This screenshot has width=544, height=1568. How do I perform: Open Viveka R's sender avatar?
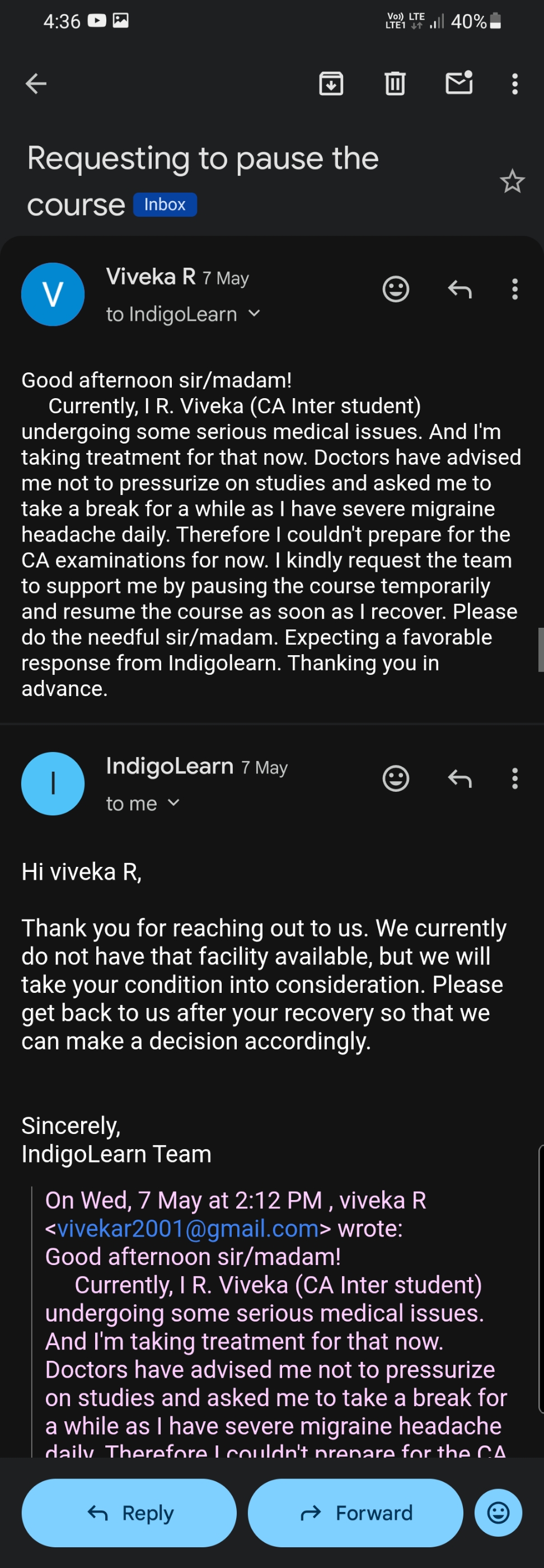click(53, 295)
